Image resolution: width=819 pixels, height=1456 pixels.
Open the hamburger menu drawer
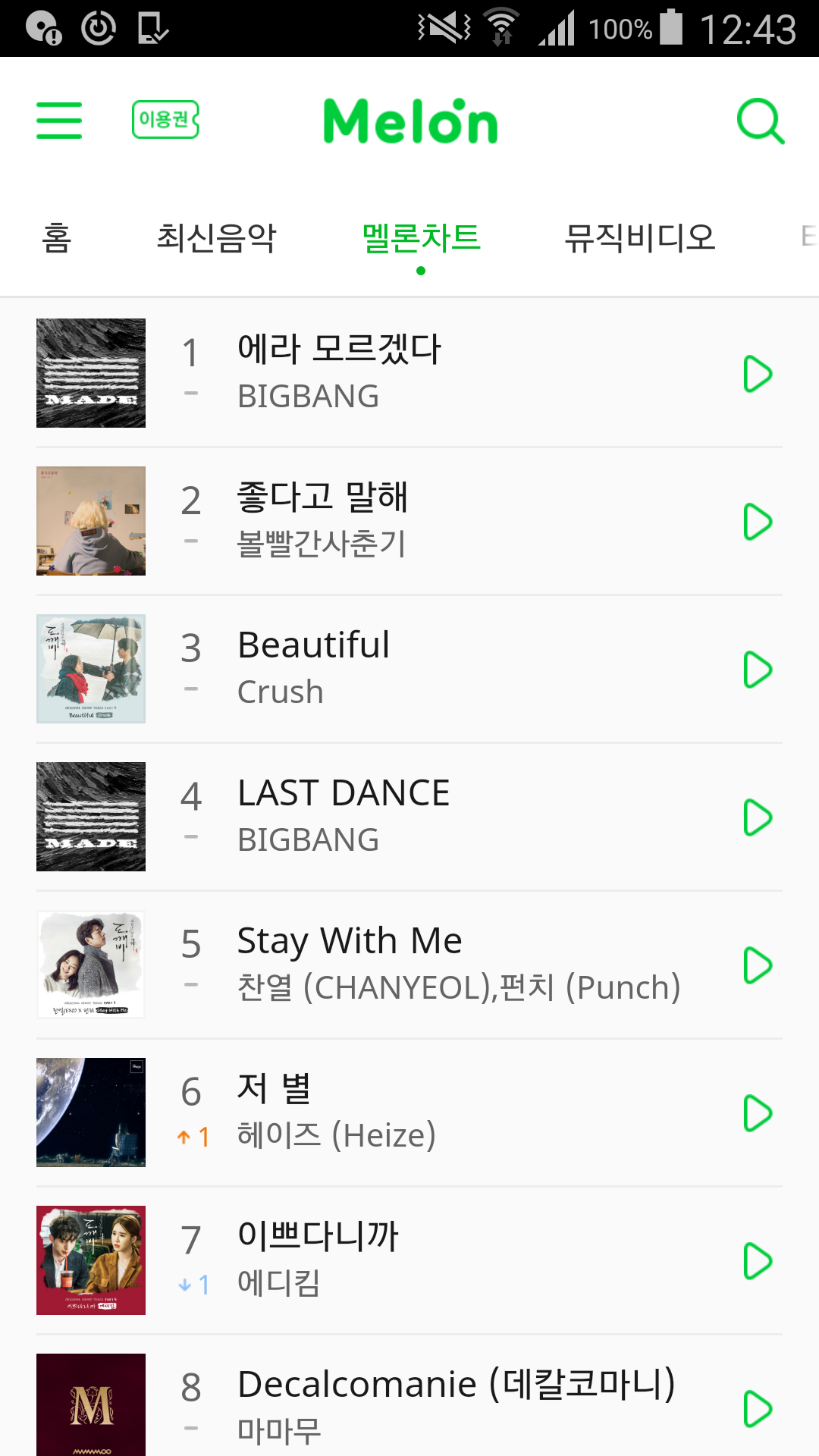tap(59, 121)
